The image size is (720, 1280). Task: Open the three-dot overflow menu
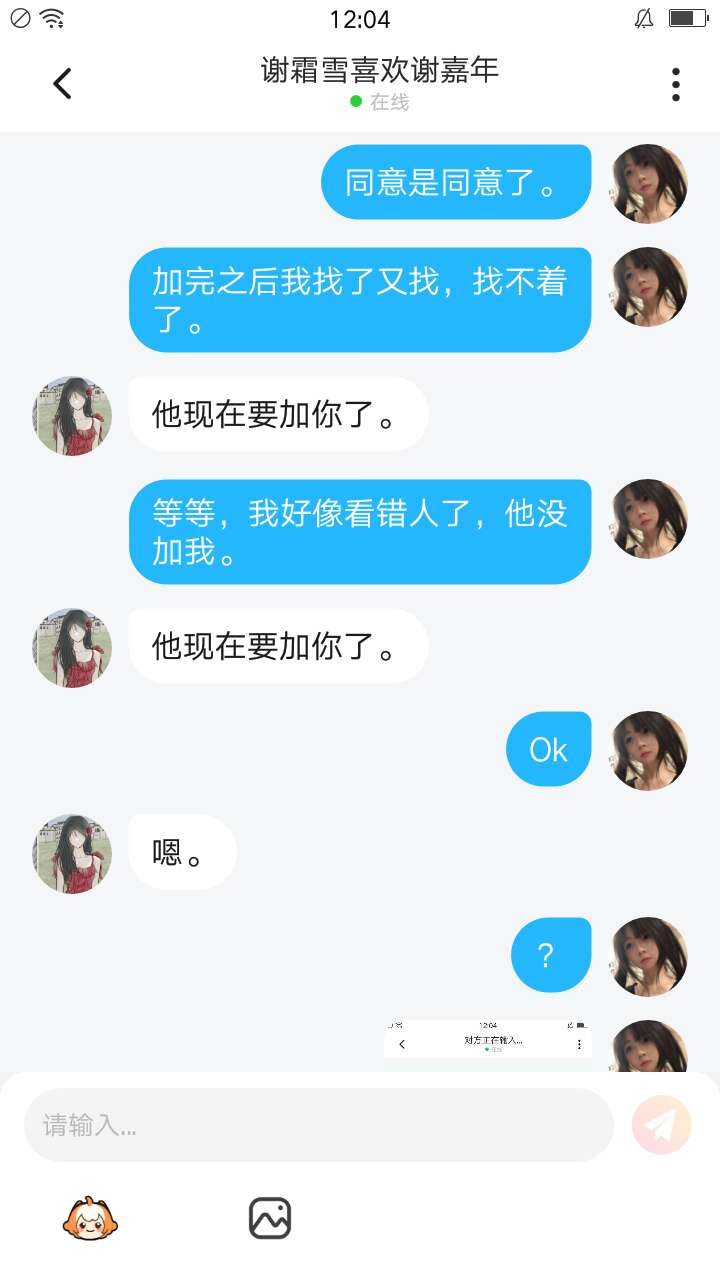pyautogui.click(x=676, y=85)
